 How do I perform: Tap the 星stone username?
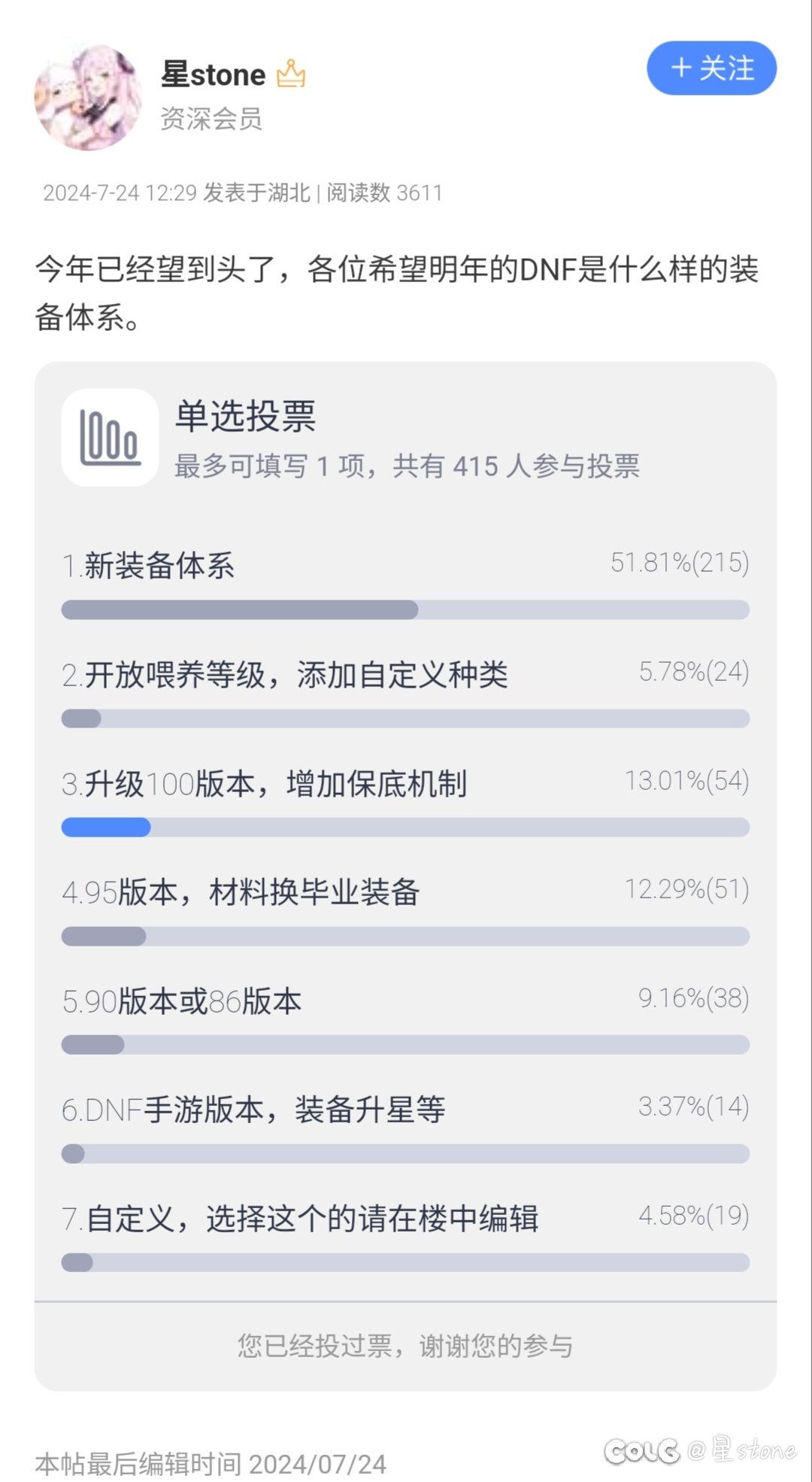click(x=214, y=74)
